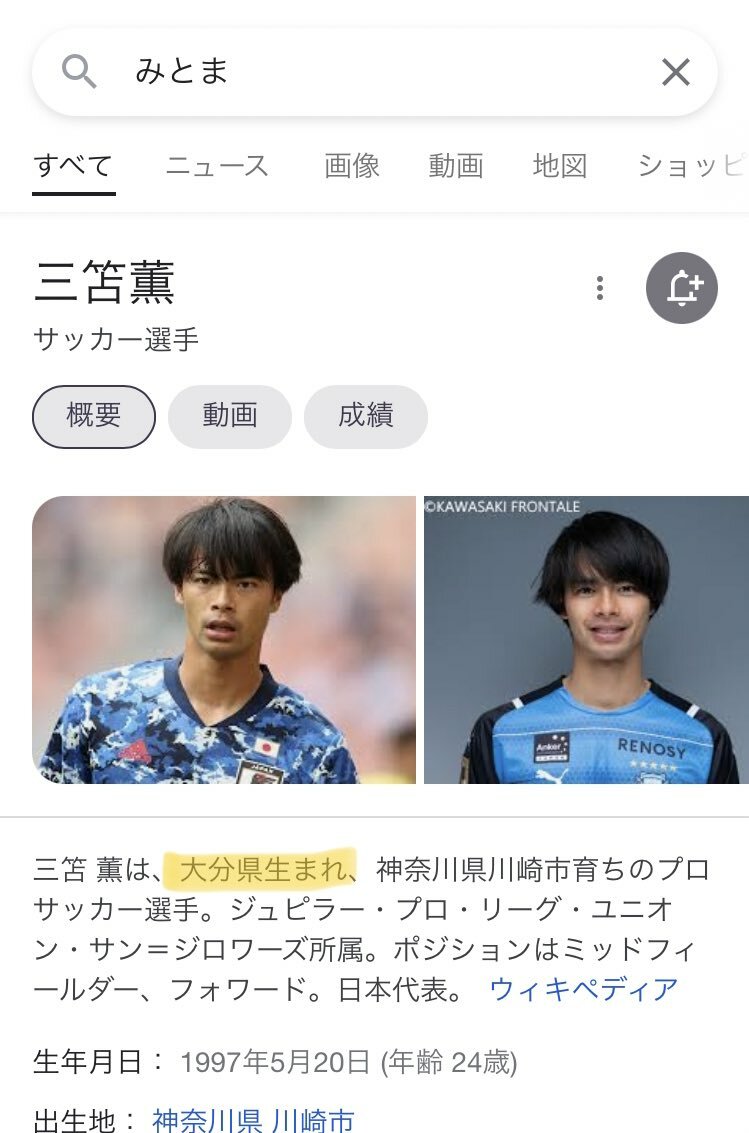Switch to the 地図 tab
The width and height of the screenshot is (749, 1133).
(x=560, y=166)
